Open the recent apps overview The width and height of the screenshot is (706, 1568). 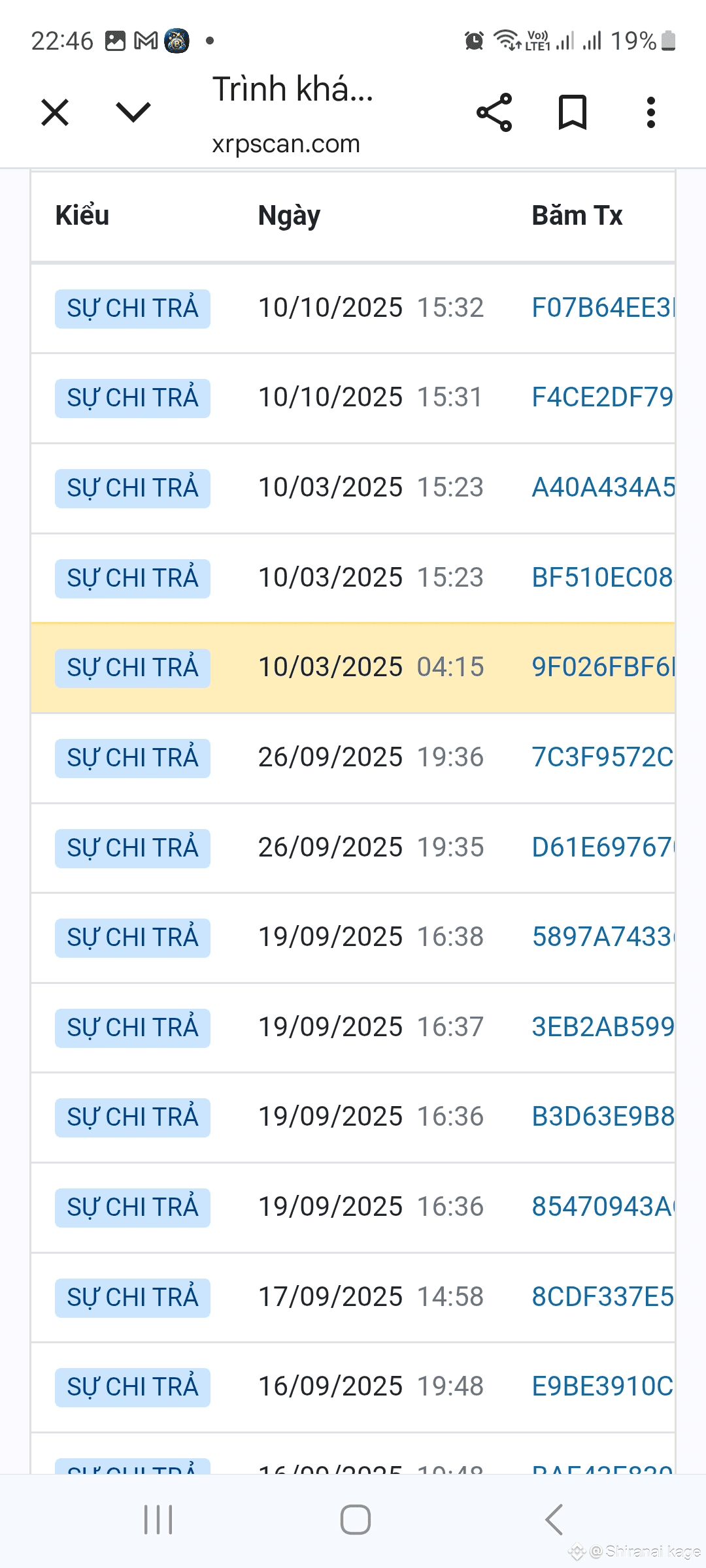(158, 1519)
